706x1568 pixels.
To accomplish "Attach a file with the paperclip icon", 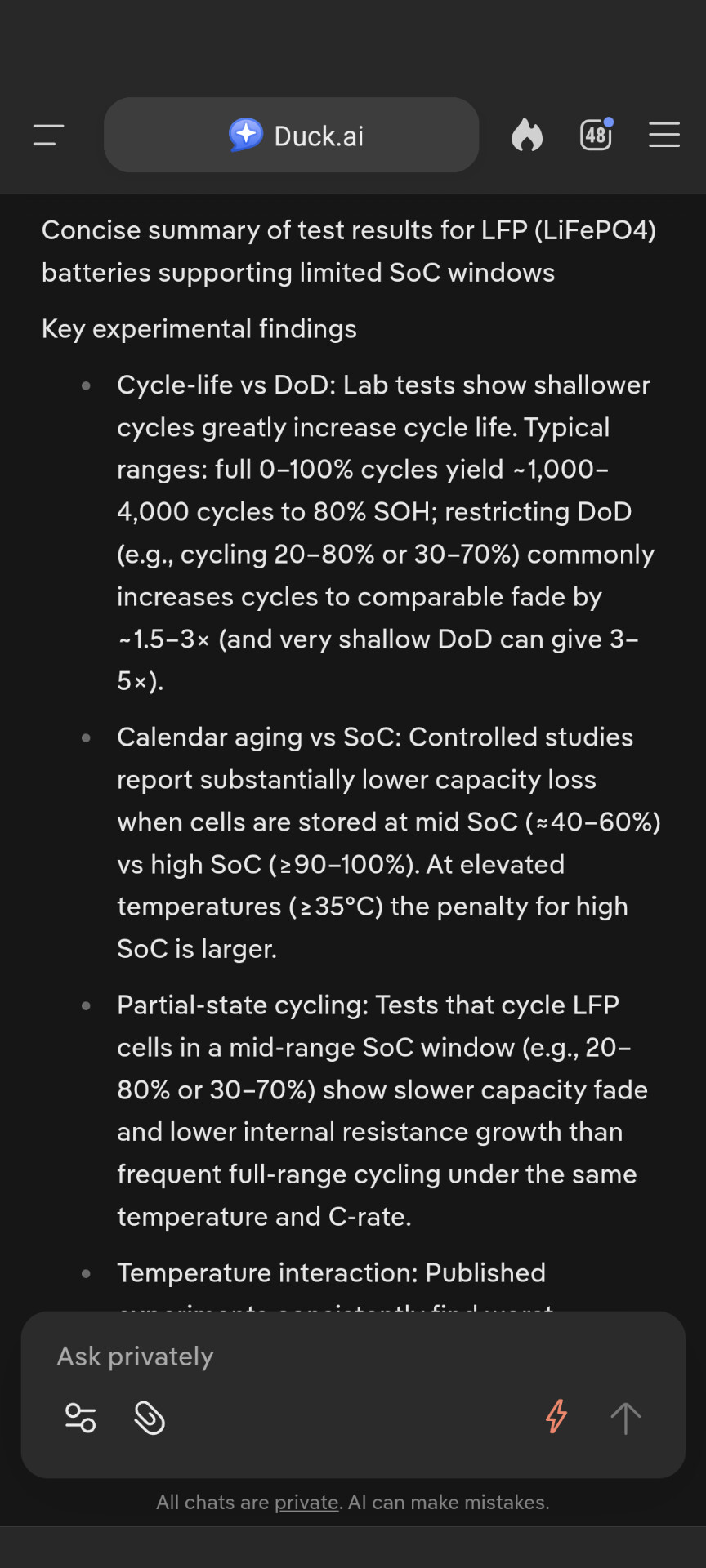I will click(150, 1418).
